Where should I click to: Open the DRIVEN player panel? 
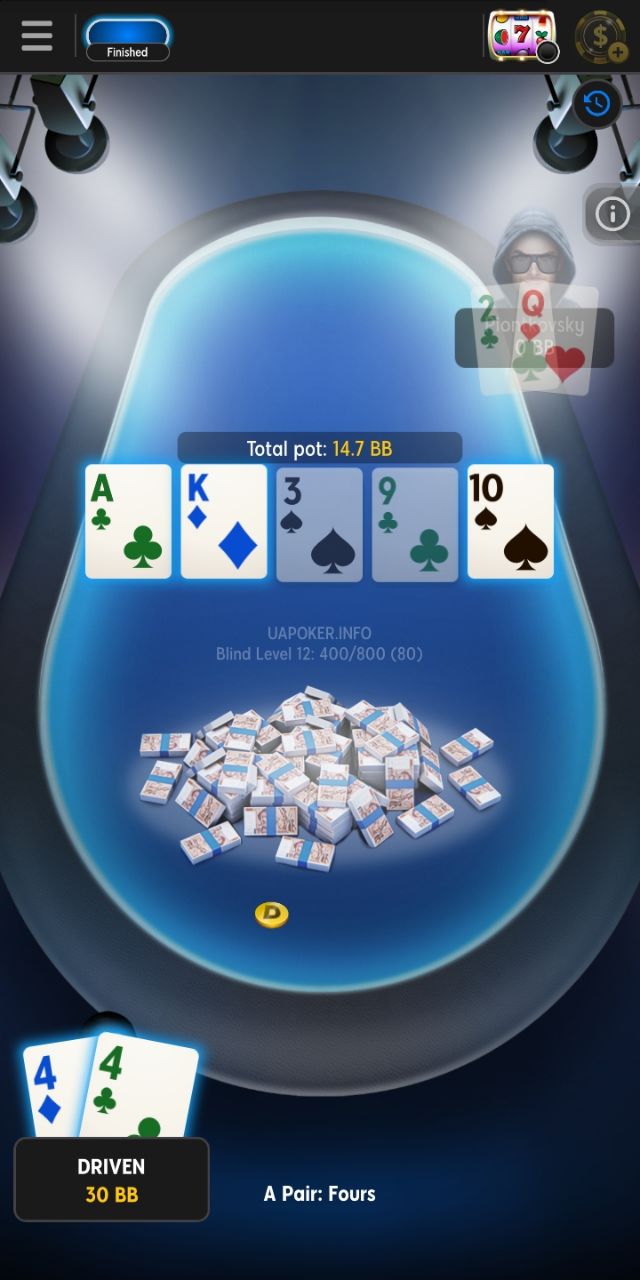(111, 1179)
